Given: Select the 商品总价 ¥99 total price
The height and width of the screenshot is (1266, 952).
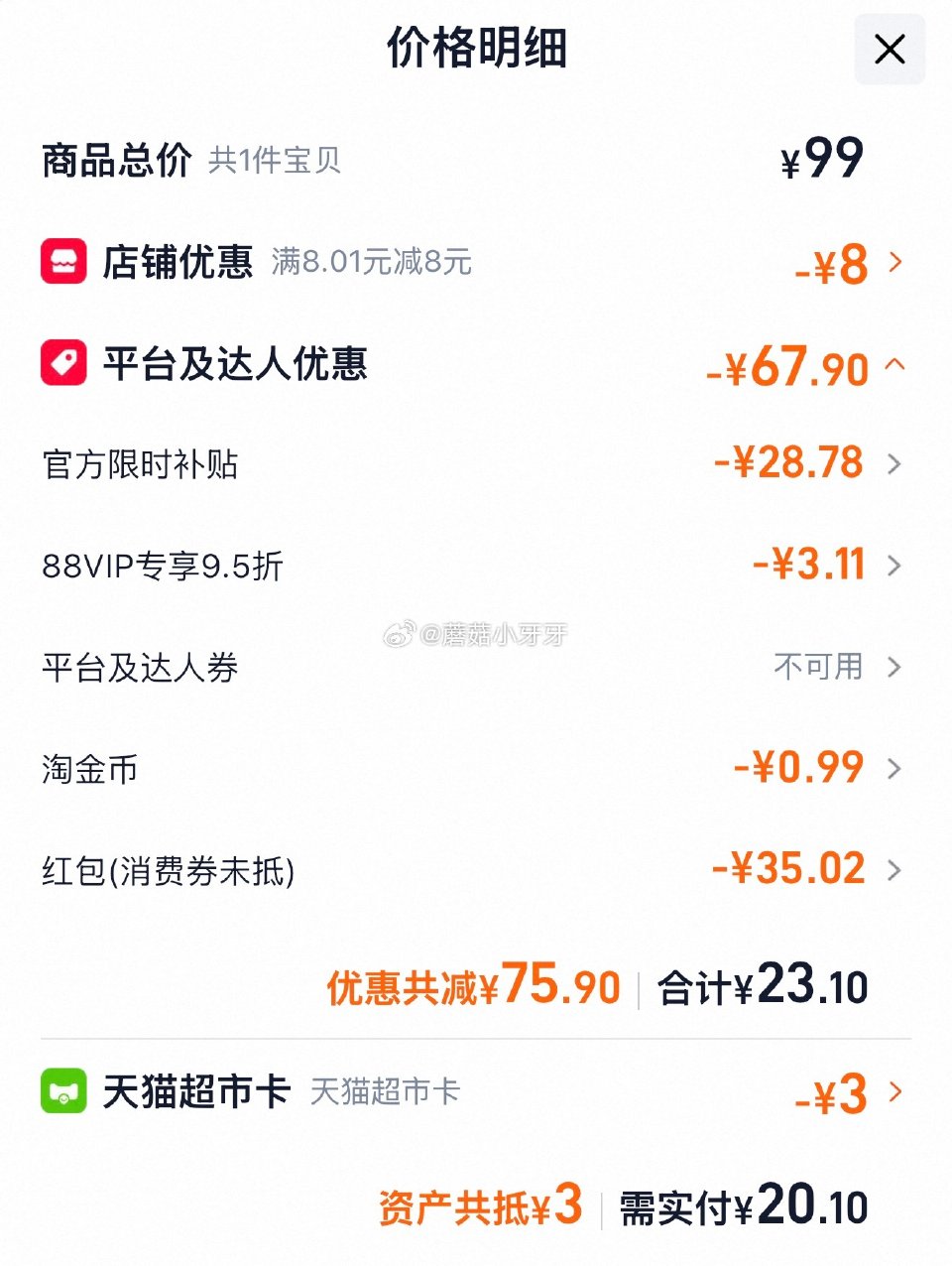Looking at the screenshot, I should click(823, 159).
